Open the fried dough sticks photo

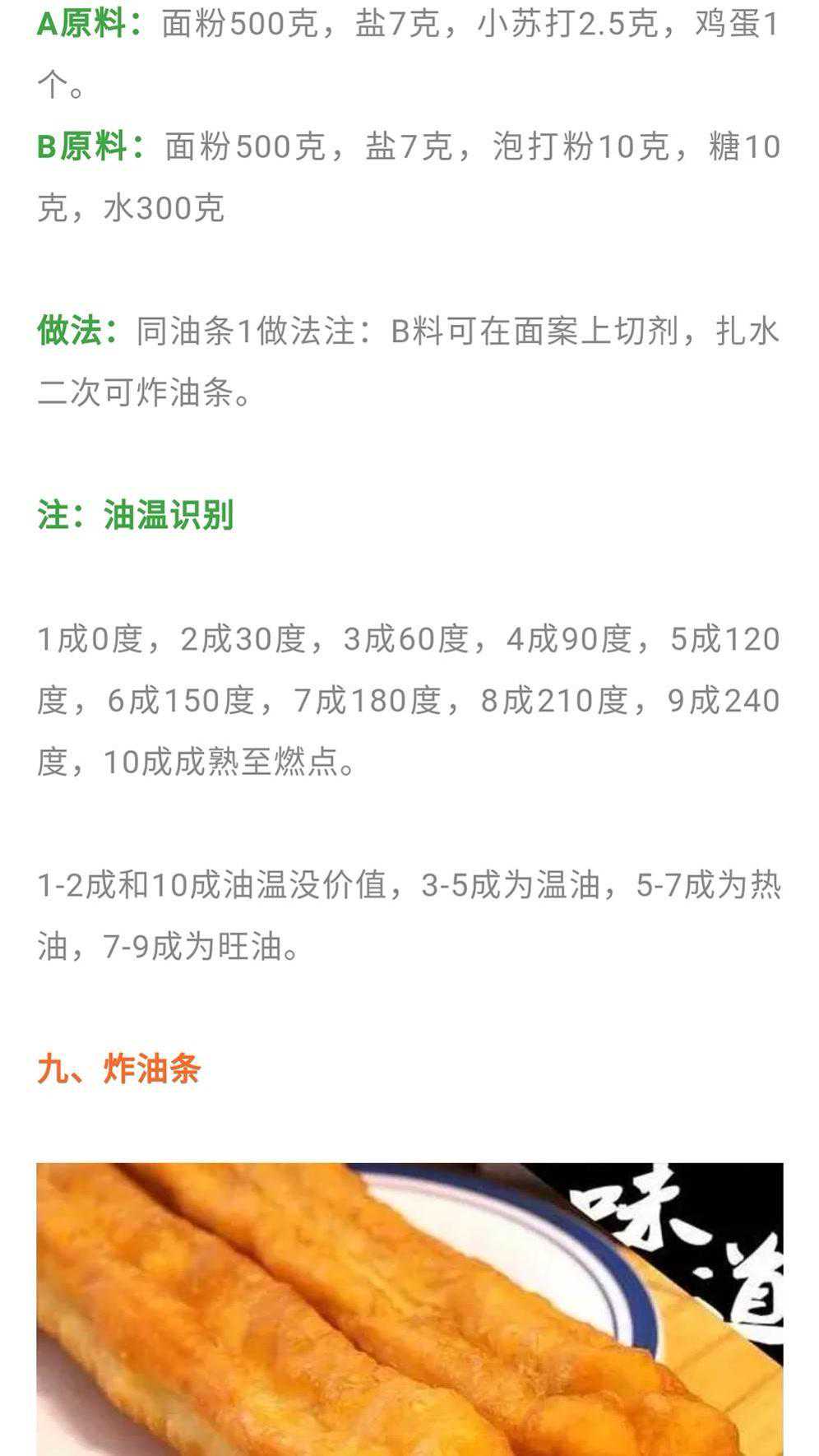(x=409, y=1308)
